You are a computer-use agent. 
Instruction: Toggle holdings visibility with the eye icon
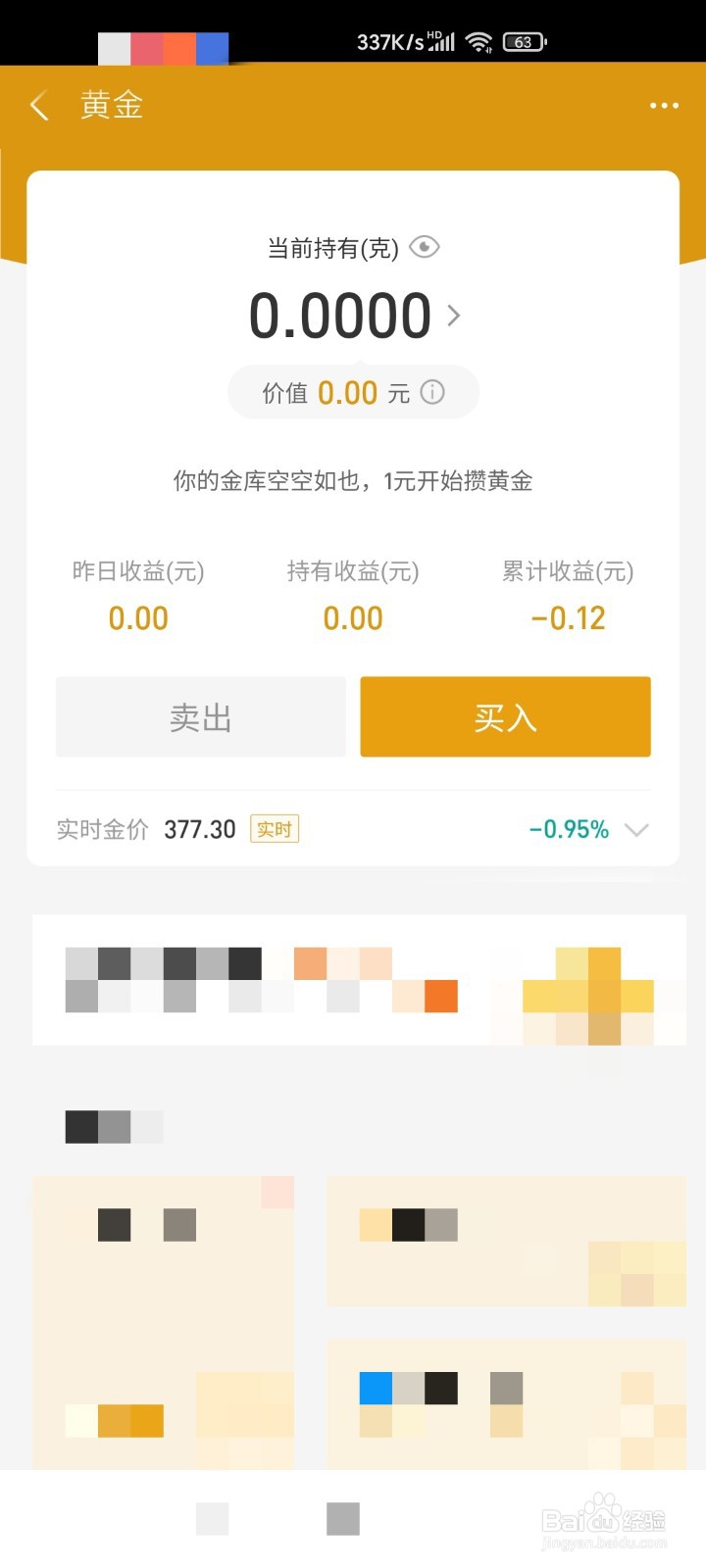pyautogui.click(x=424, y=248)
